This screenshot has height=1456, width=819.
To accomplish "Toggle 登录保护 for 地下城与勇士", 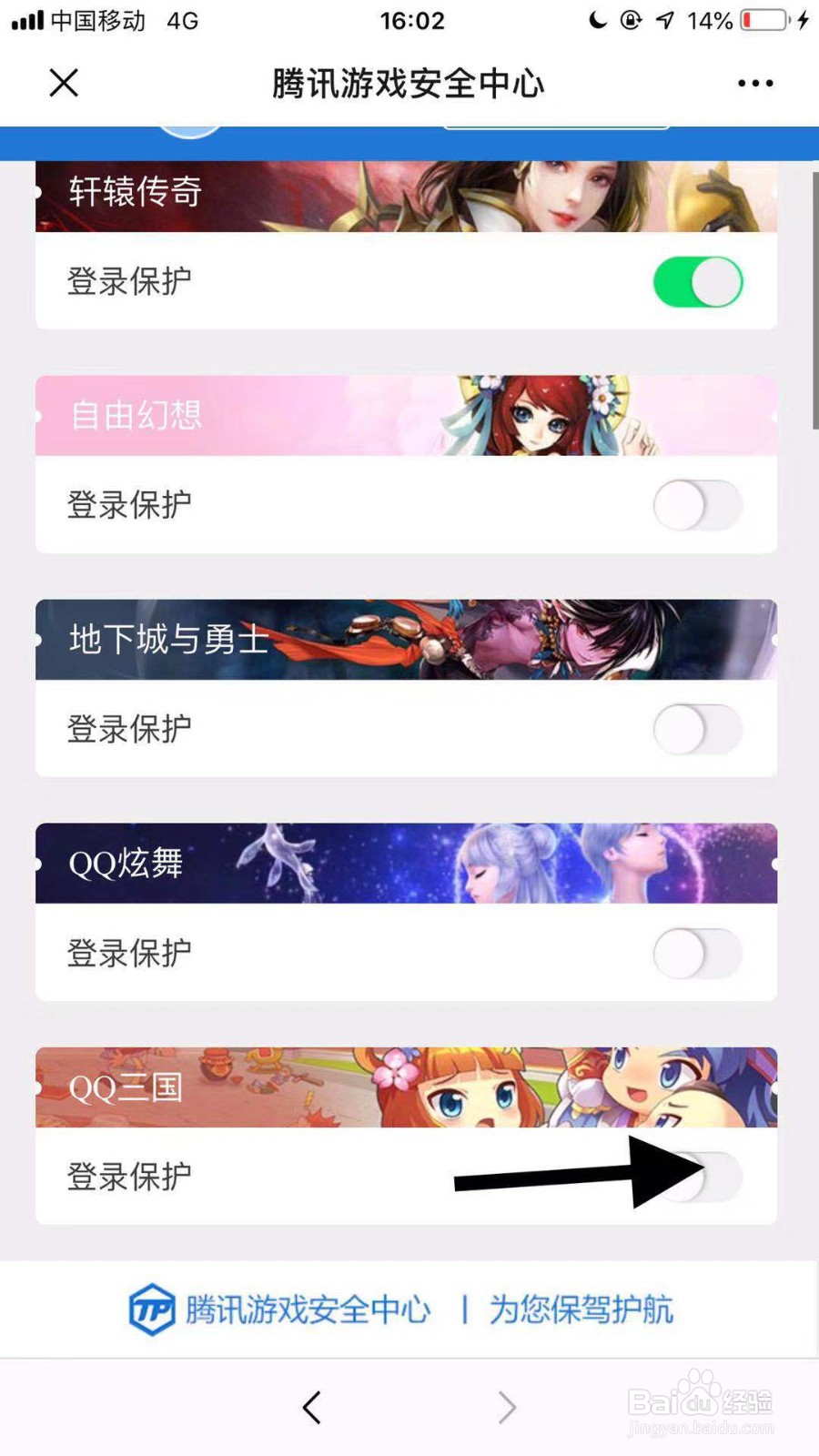I will (697, 729).
